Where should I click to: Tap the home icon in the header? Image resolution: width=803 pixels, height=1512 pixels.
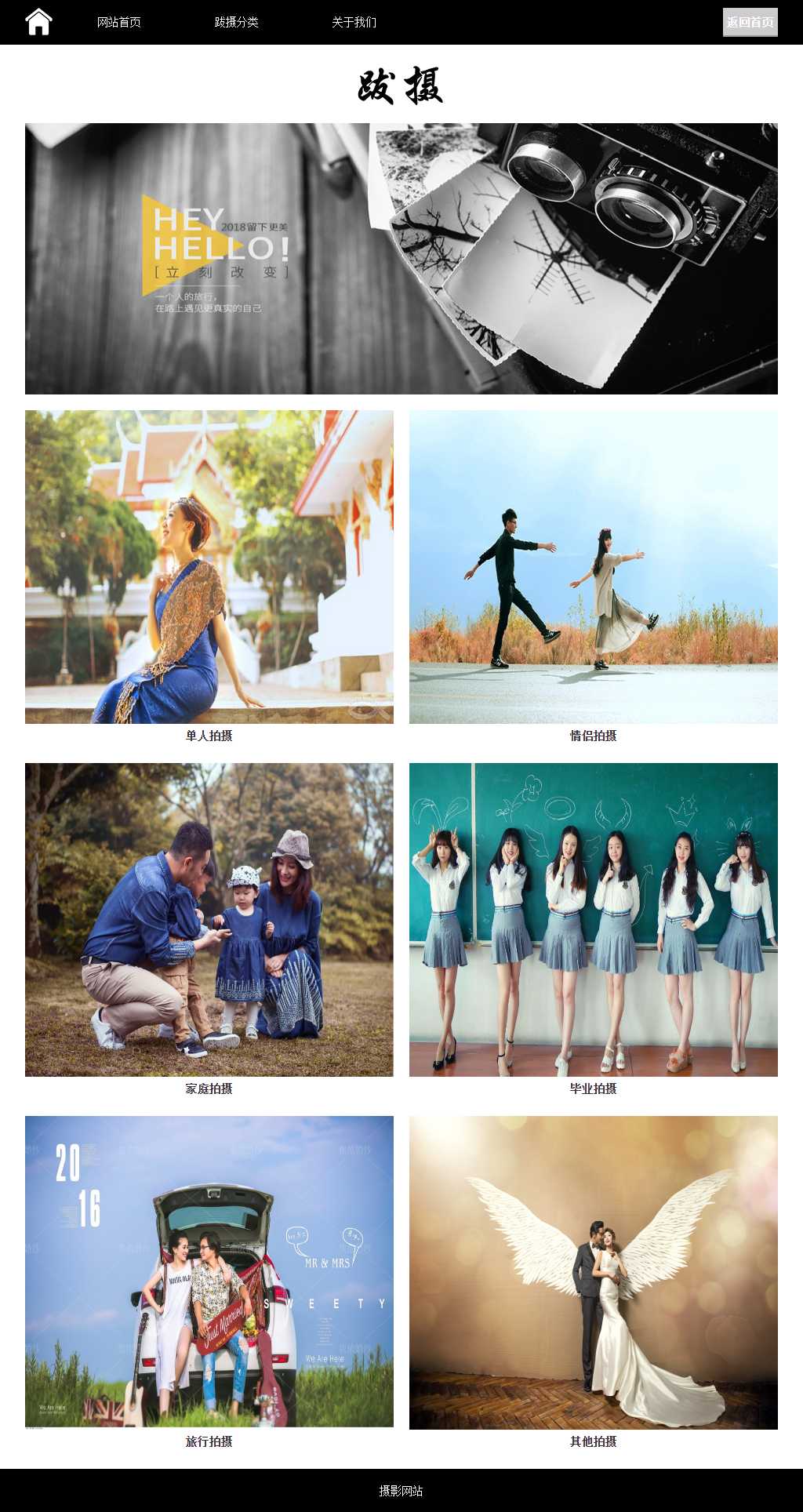point(38,22)
